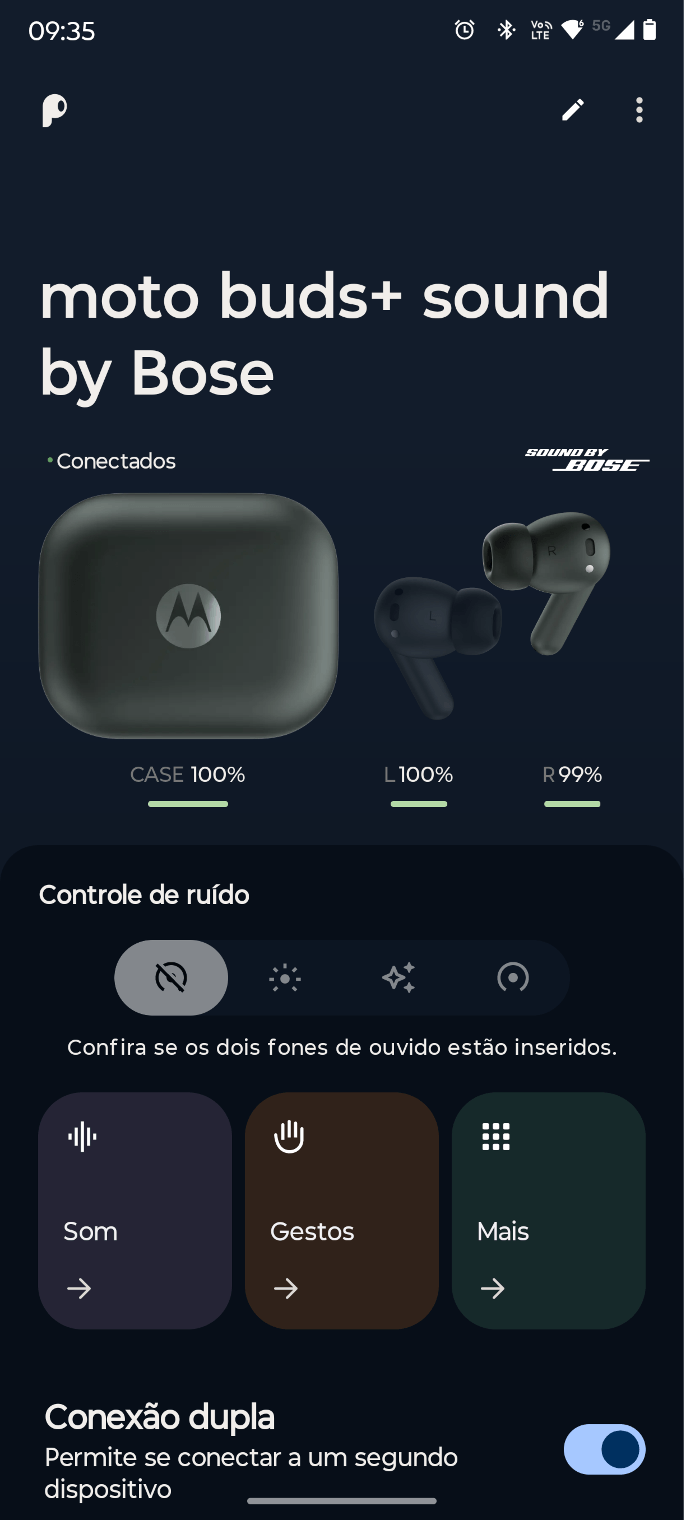Disable the Conexão dupla switch

tap(604, 1449)
